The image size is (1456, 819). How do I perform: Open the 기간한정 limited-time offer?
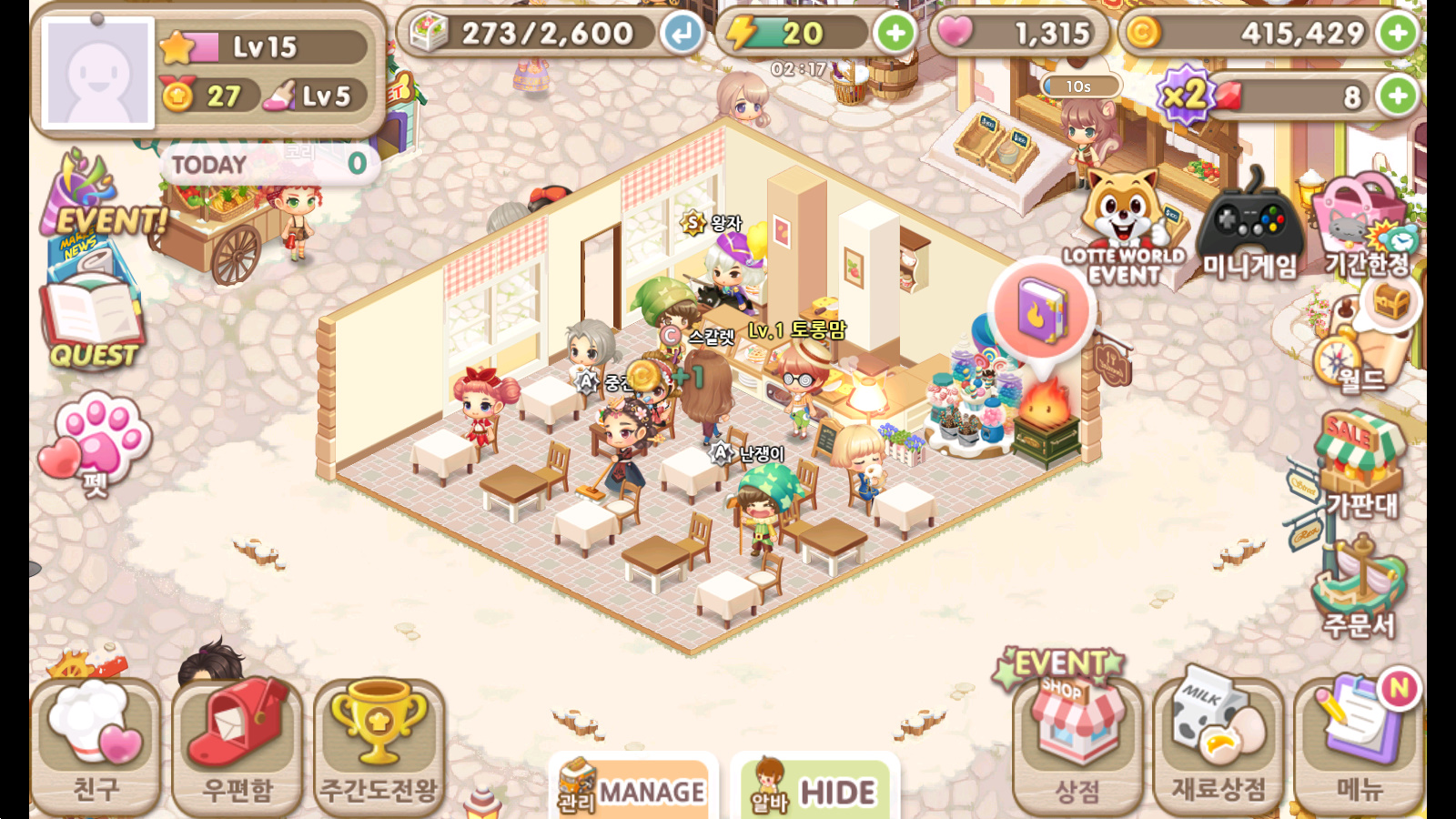click(1365, 227)
